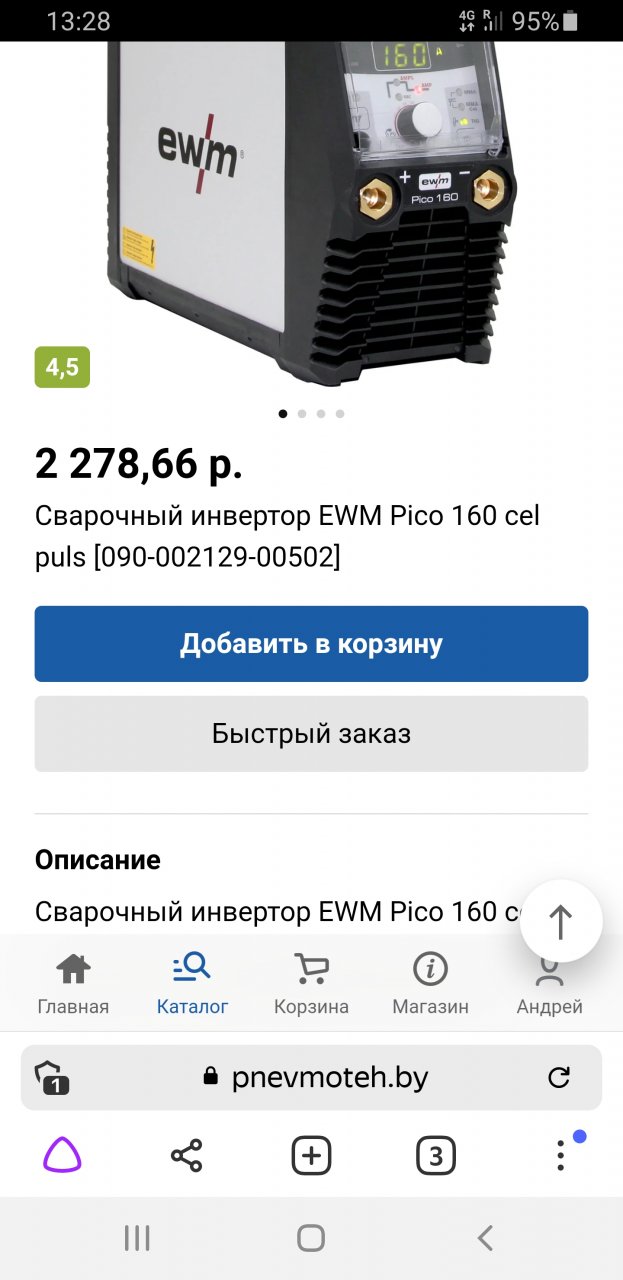Add the welder to cart with Добавить в корзину

click(311, 644)
